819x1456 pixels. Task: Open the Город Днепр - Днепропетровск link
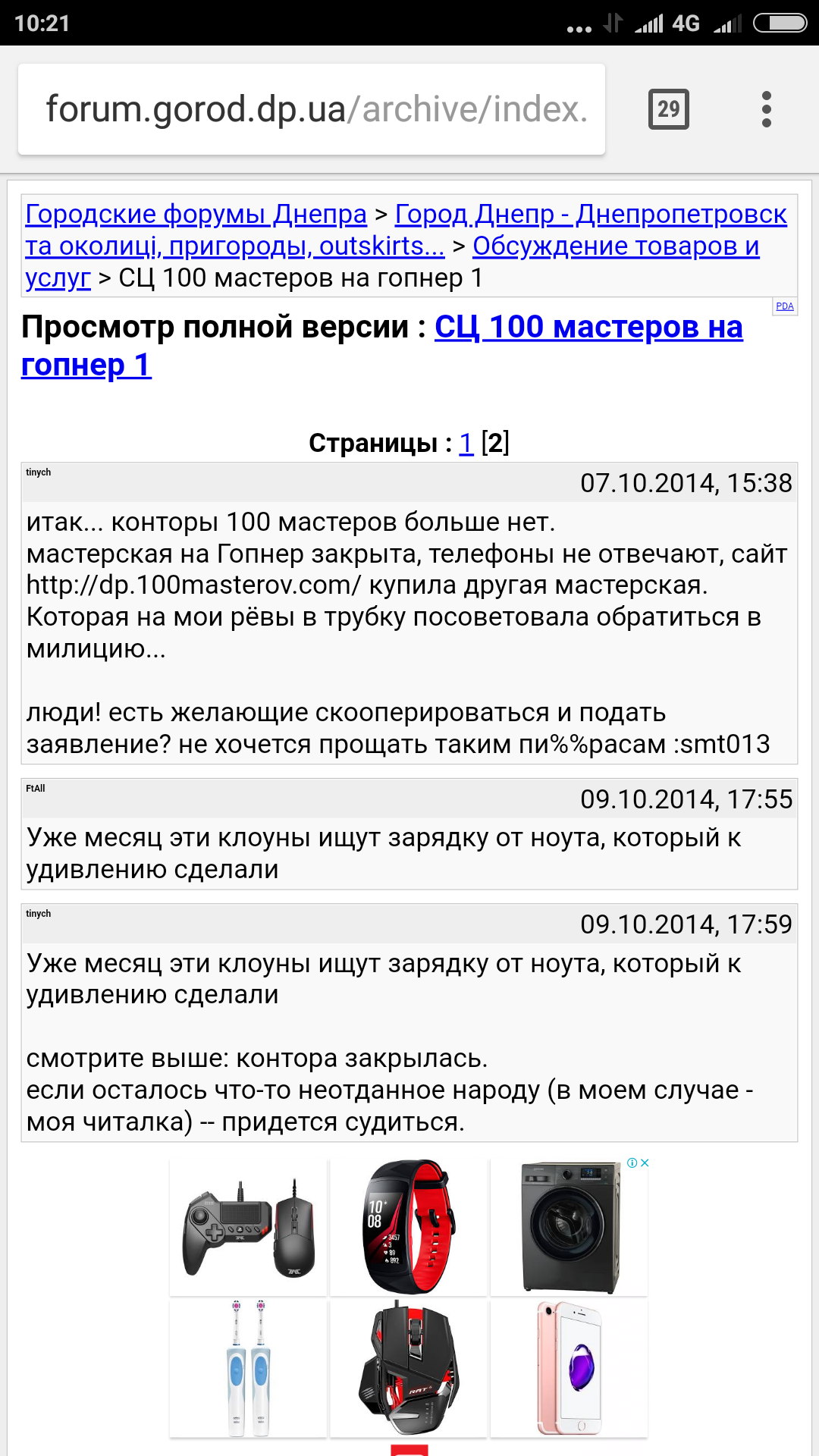click(590, 215)
